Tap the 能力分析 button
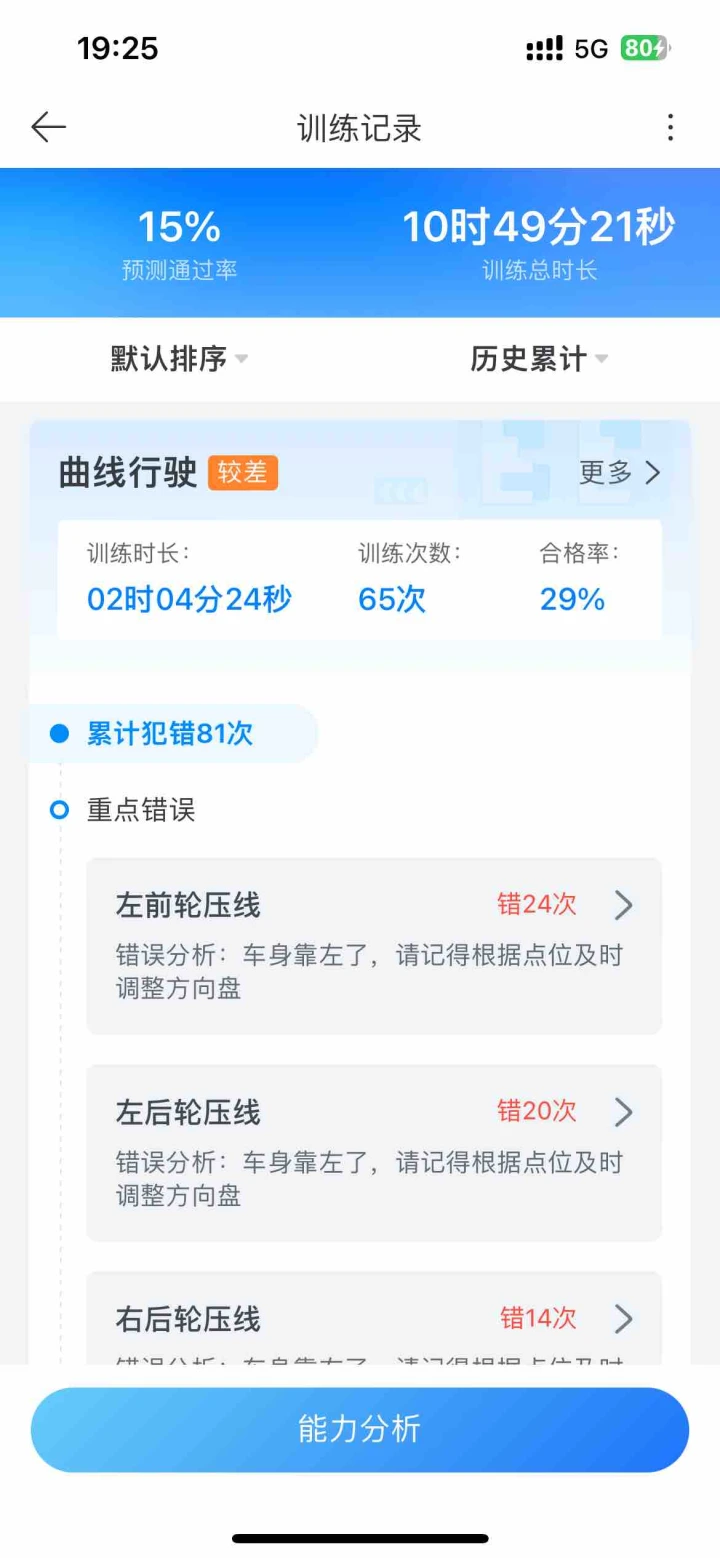The width and height of the screenshot is (720, 1558). pos(360,1429)
